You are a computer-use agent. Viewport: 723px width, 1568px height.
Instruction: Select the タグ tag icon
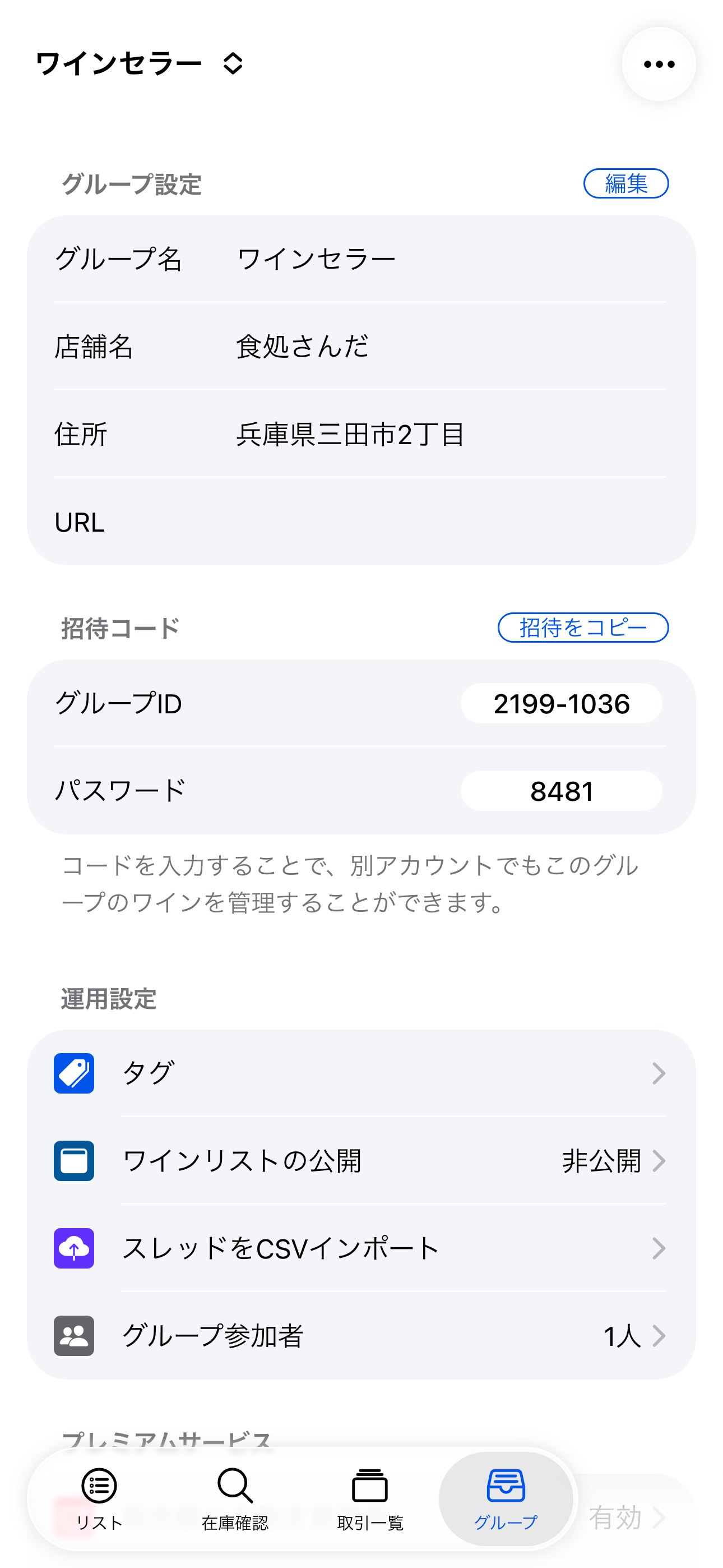coord(74,1072)
